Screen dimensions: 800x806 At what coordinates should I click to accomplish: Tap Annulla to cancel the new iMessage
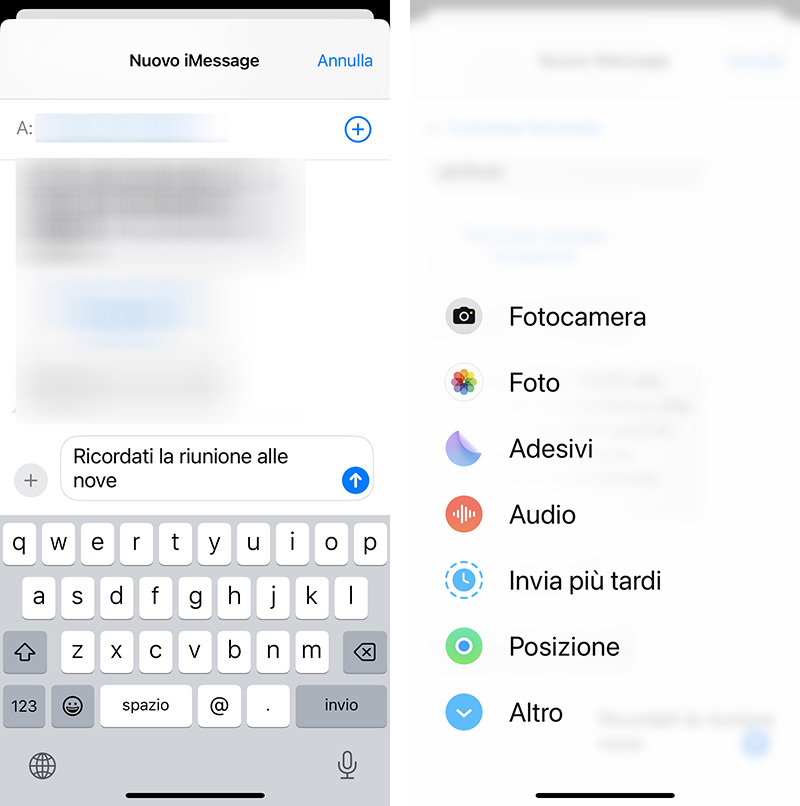pos(344,61)
